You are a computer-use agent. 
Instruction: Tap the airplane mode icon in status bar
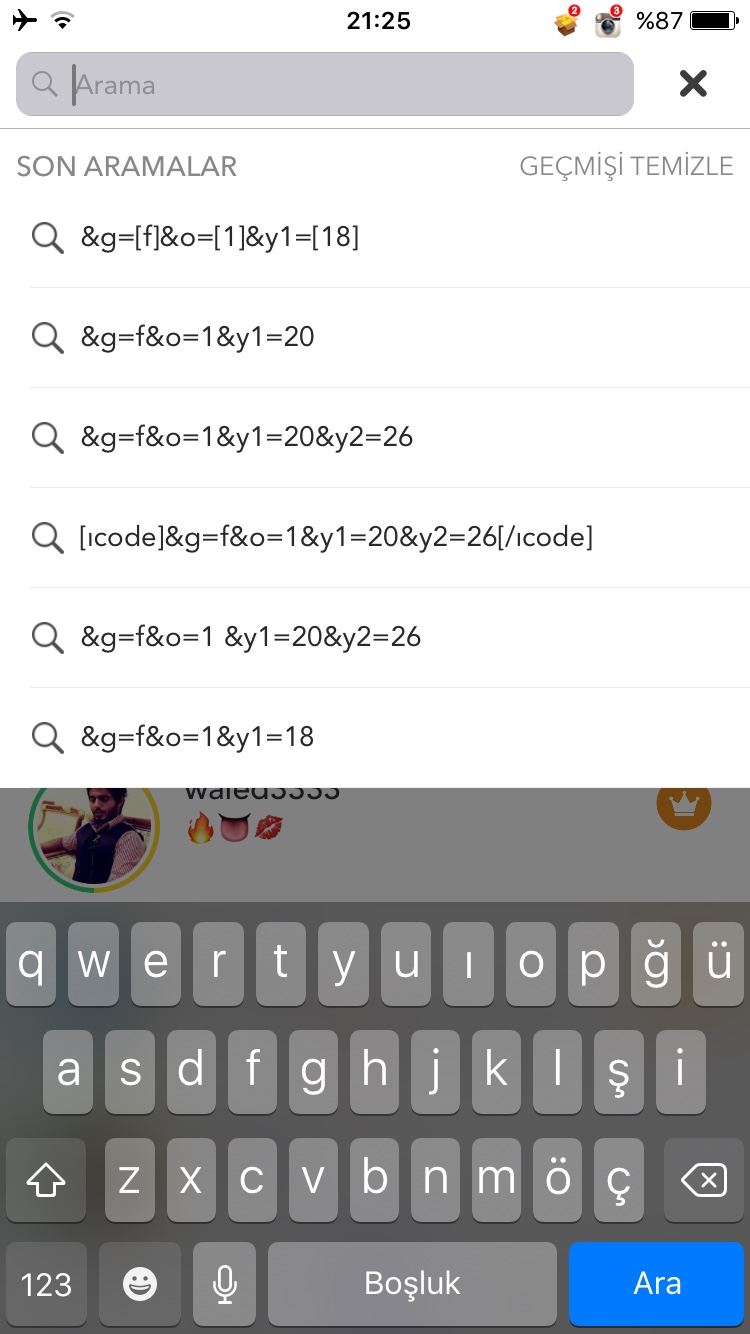point(25,18)
